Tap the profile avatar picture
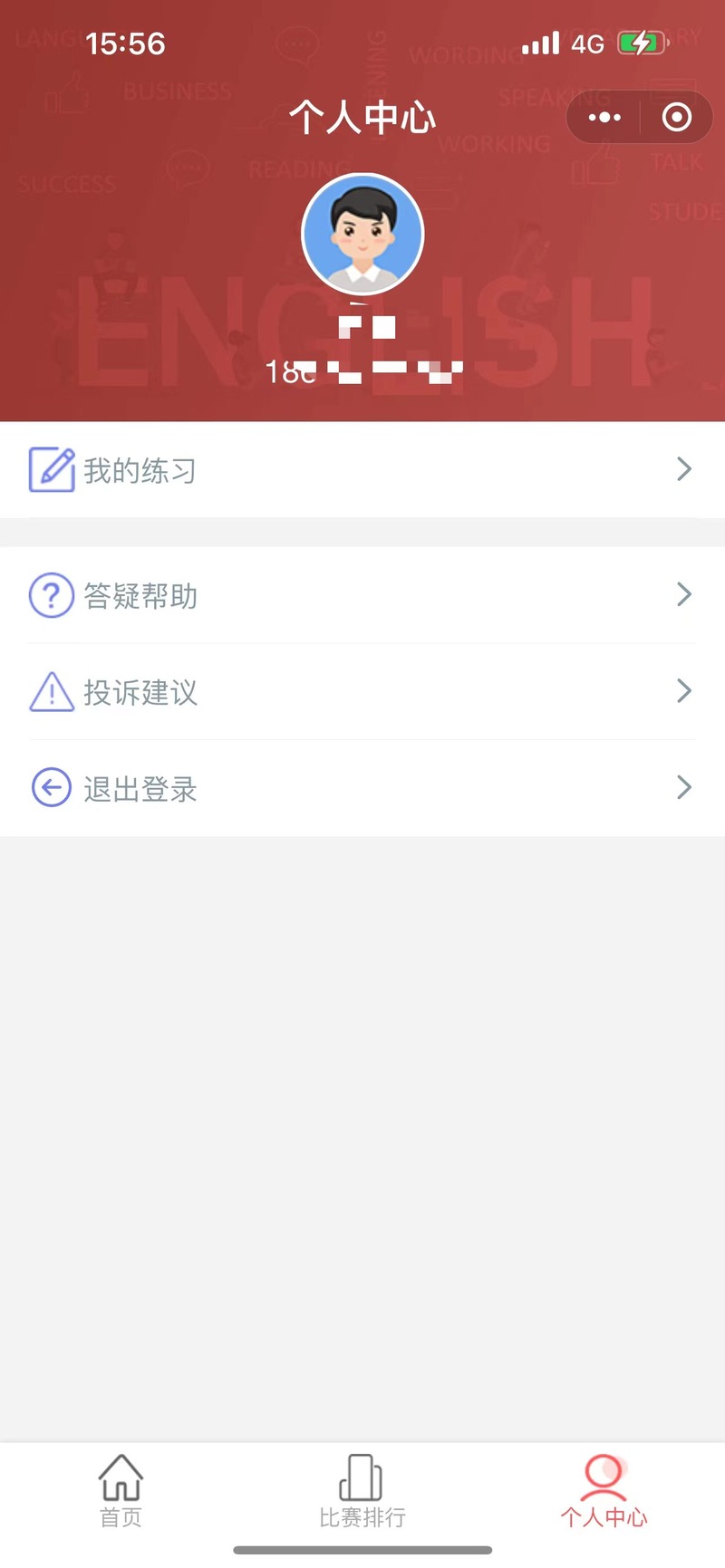725x1568 pixels. [362, 234]
